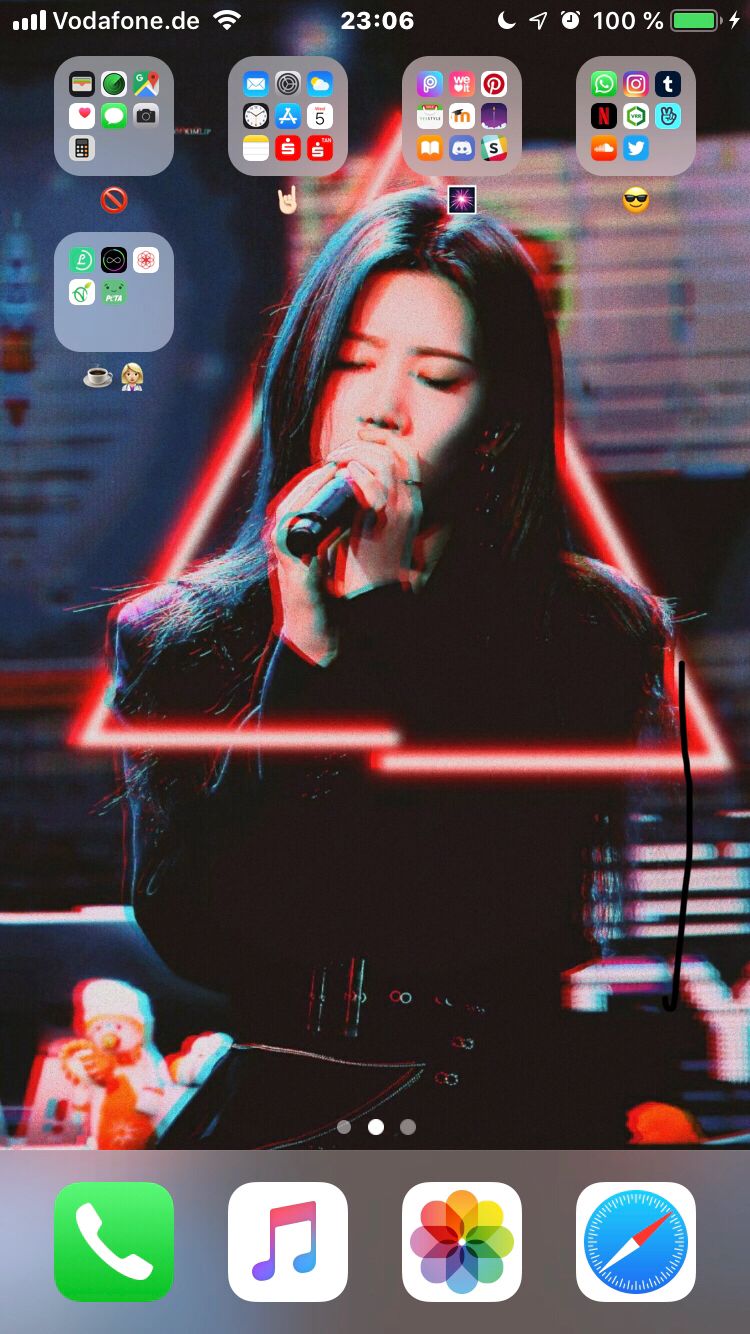Open the folder labeled with the prohibited sign emoji
Viewport: 750px width, 1334px height.
click(114, 116)
